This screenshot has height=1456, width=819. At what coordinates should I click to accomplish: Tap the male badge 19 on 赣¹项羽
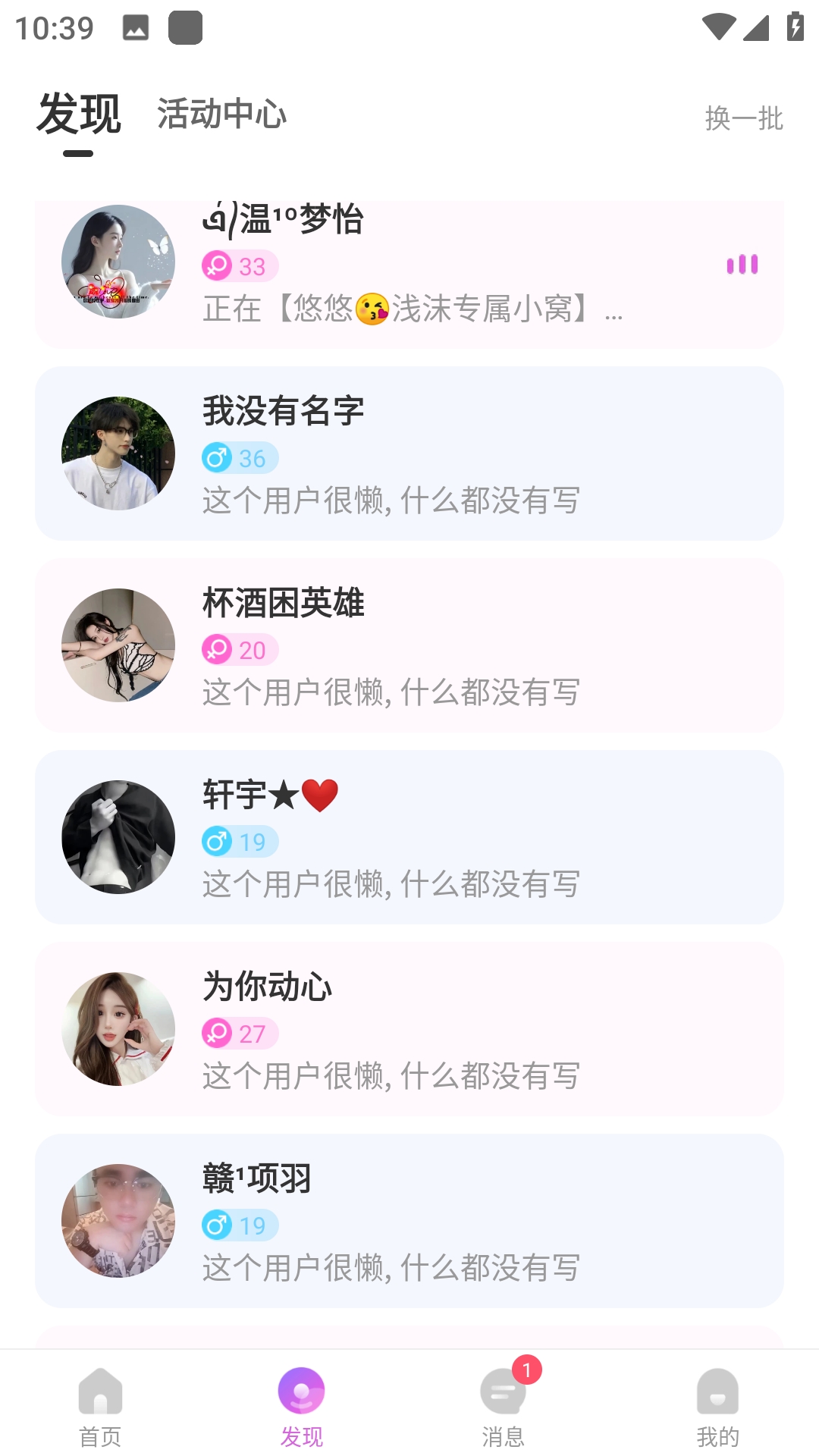click(x=240, y=1226)
